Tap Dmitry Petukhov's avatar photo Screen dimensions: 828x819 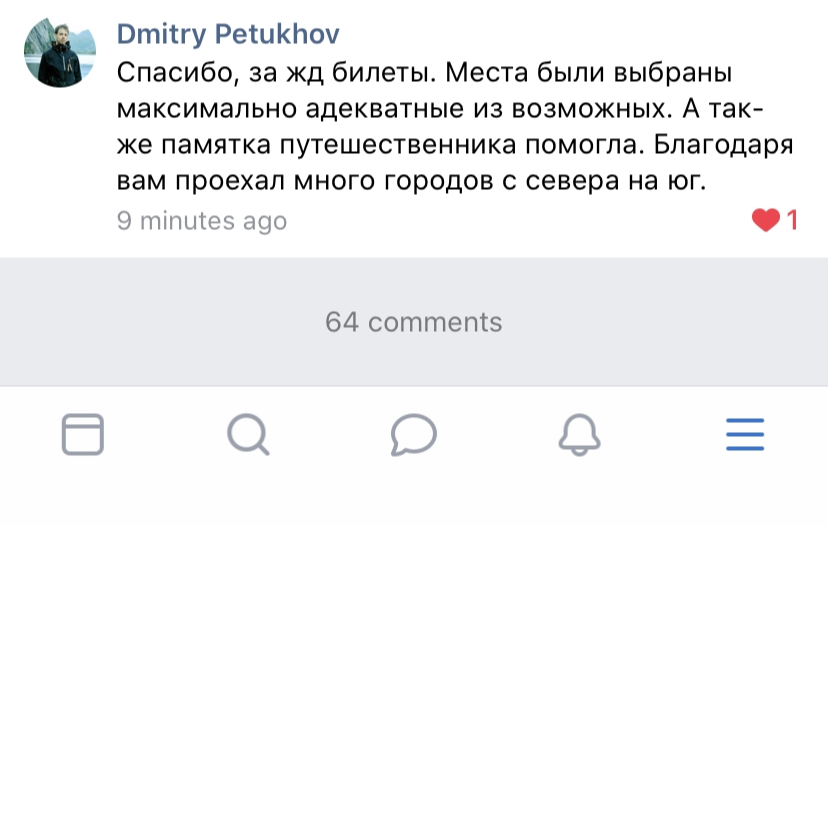tap(60, 52)
